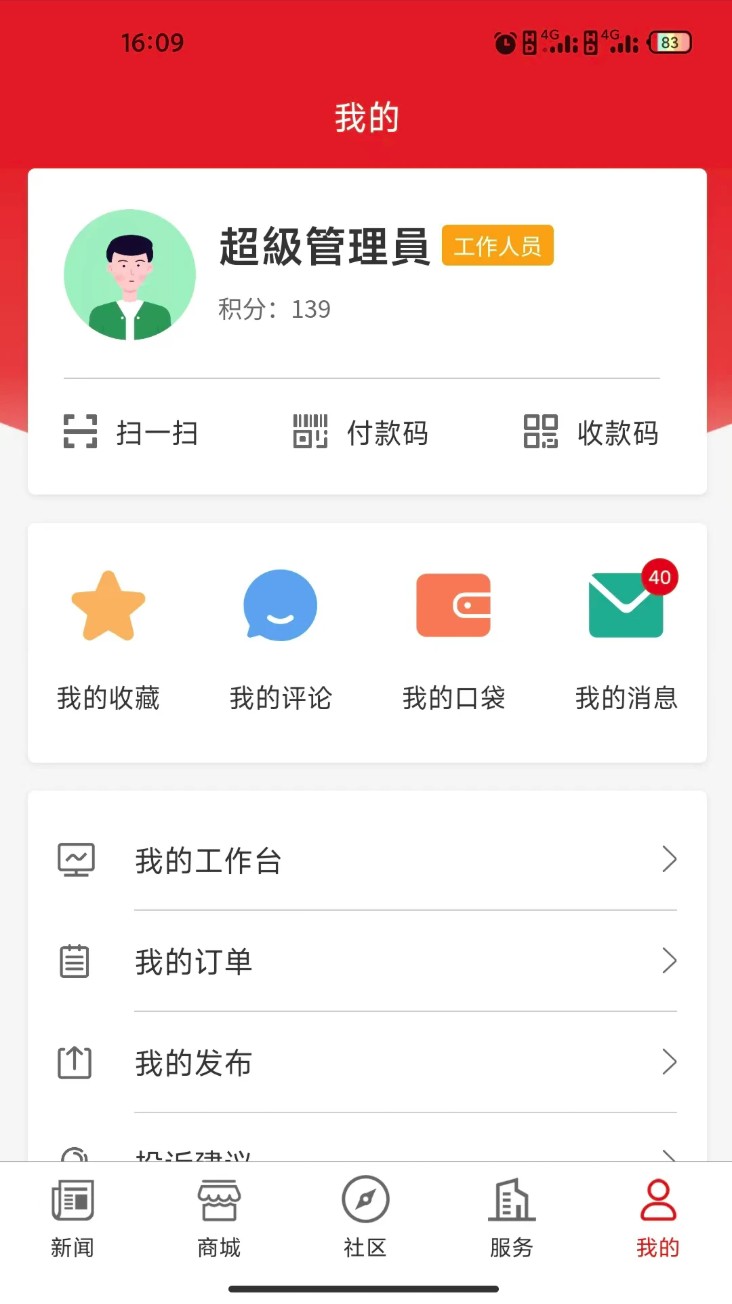732x1304 pixels.
Task: Open the 服务 services tab
Action: [x=512, y=1218]
